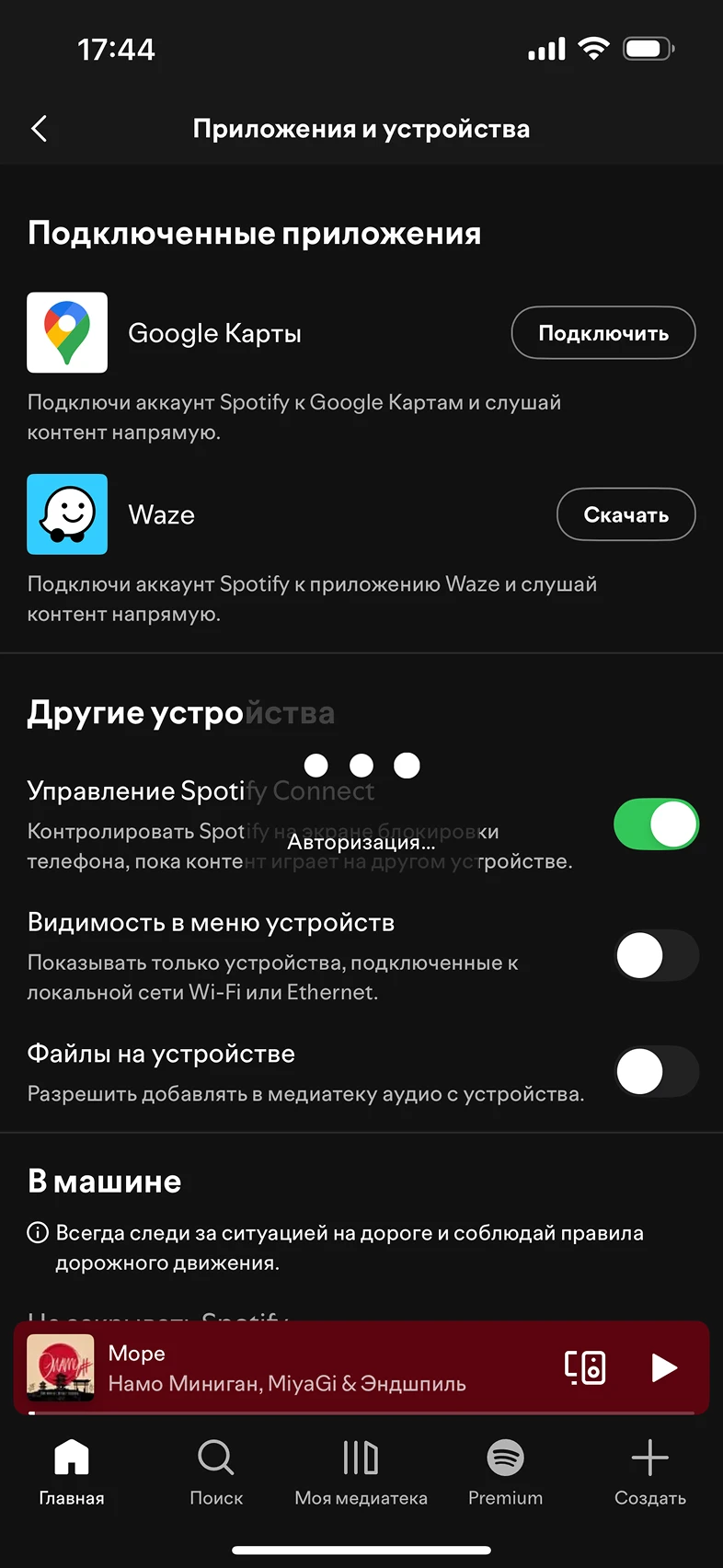Tap Скачать next to Waze

coord(625,514)
